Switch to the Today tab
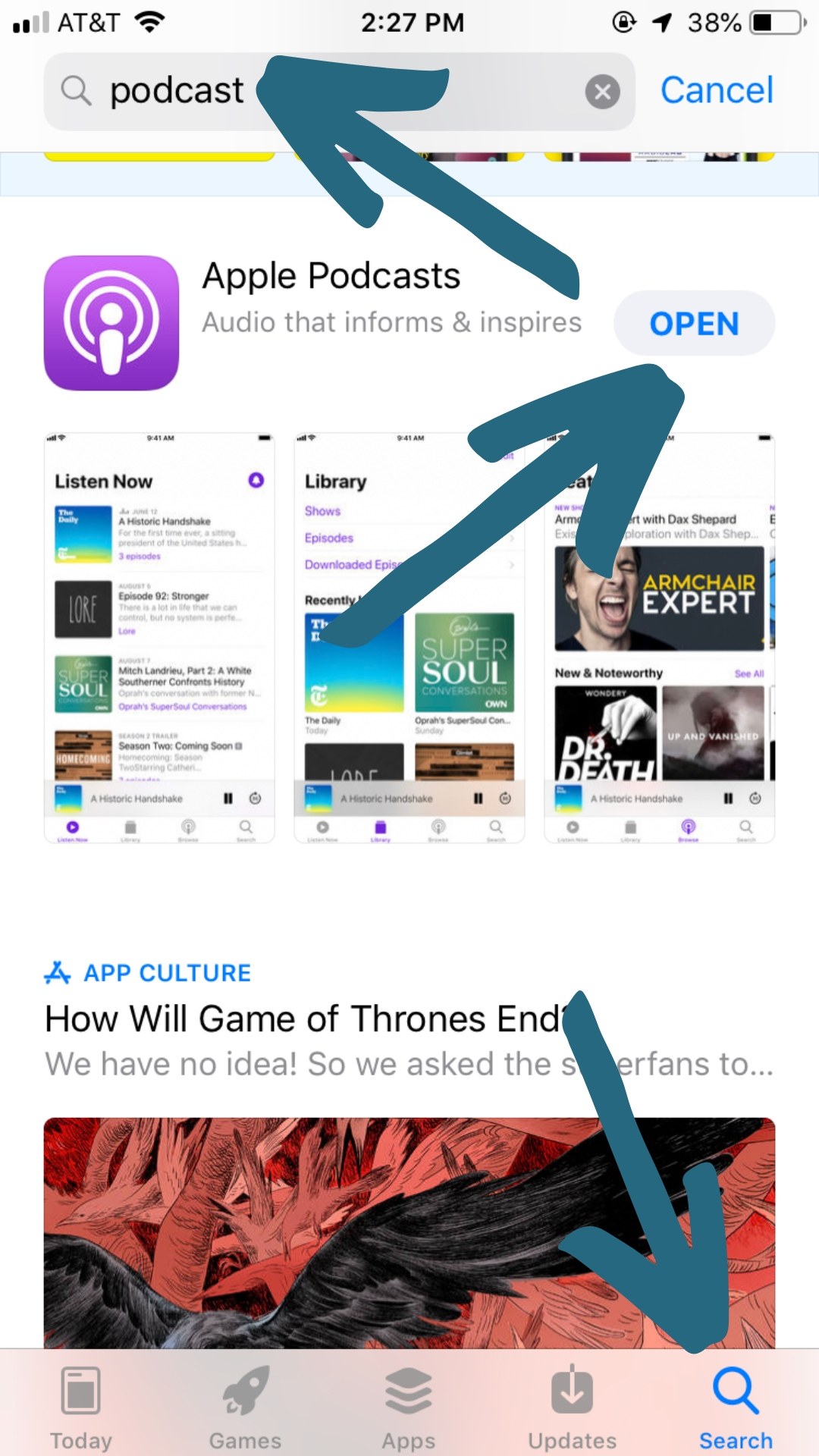This screenshot has width=819, height=1456. [81, 1407]
